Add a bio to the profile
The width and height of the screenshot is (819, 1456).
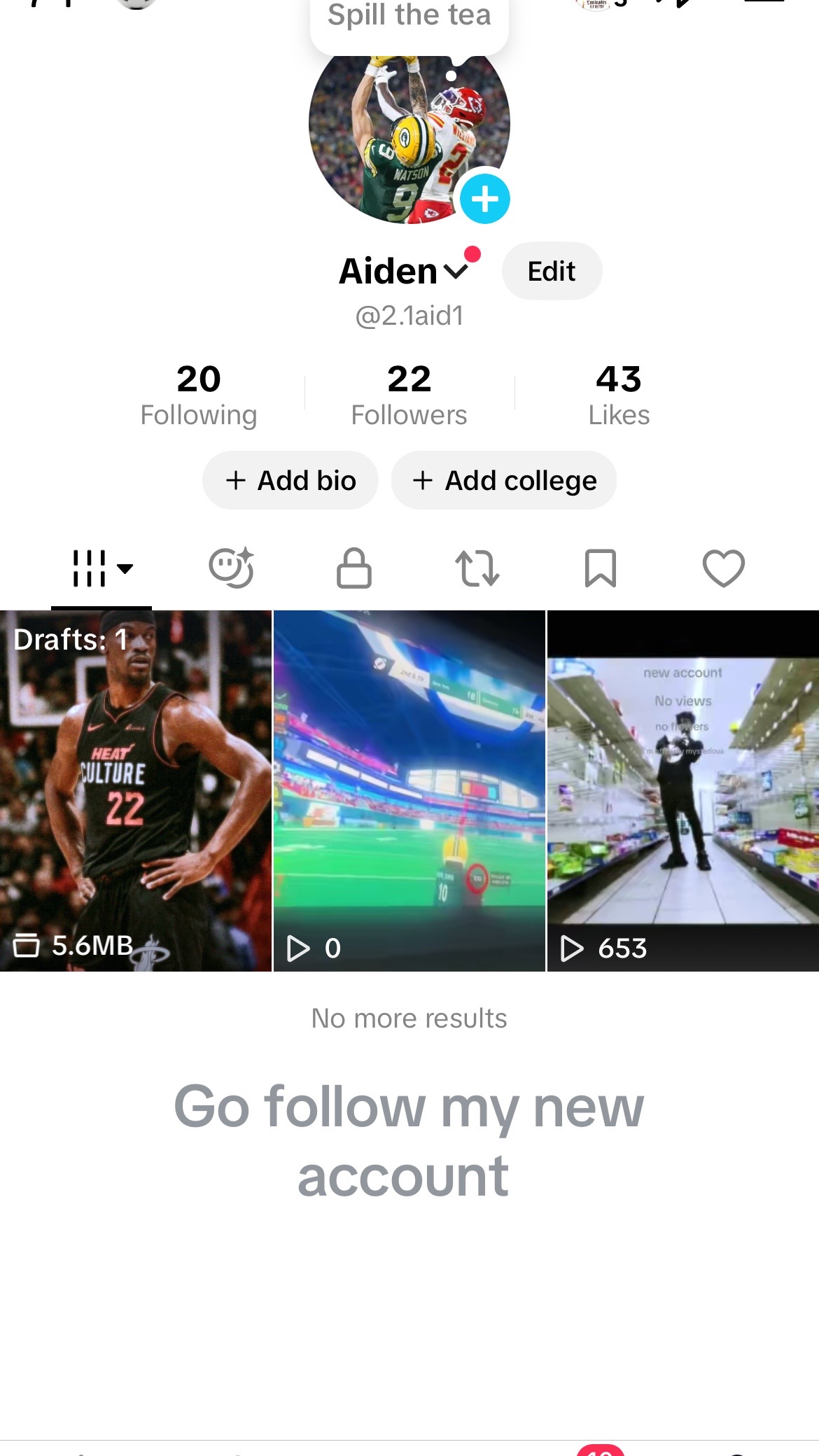pyautogui.click(x=290, y=480)
